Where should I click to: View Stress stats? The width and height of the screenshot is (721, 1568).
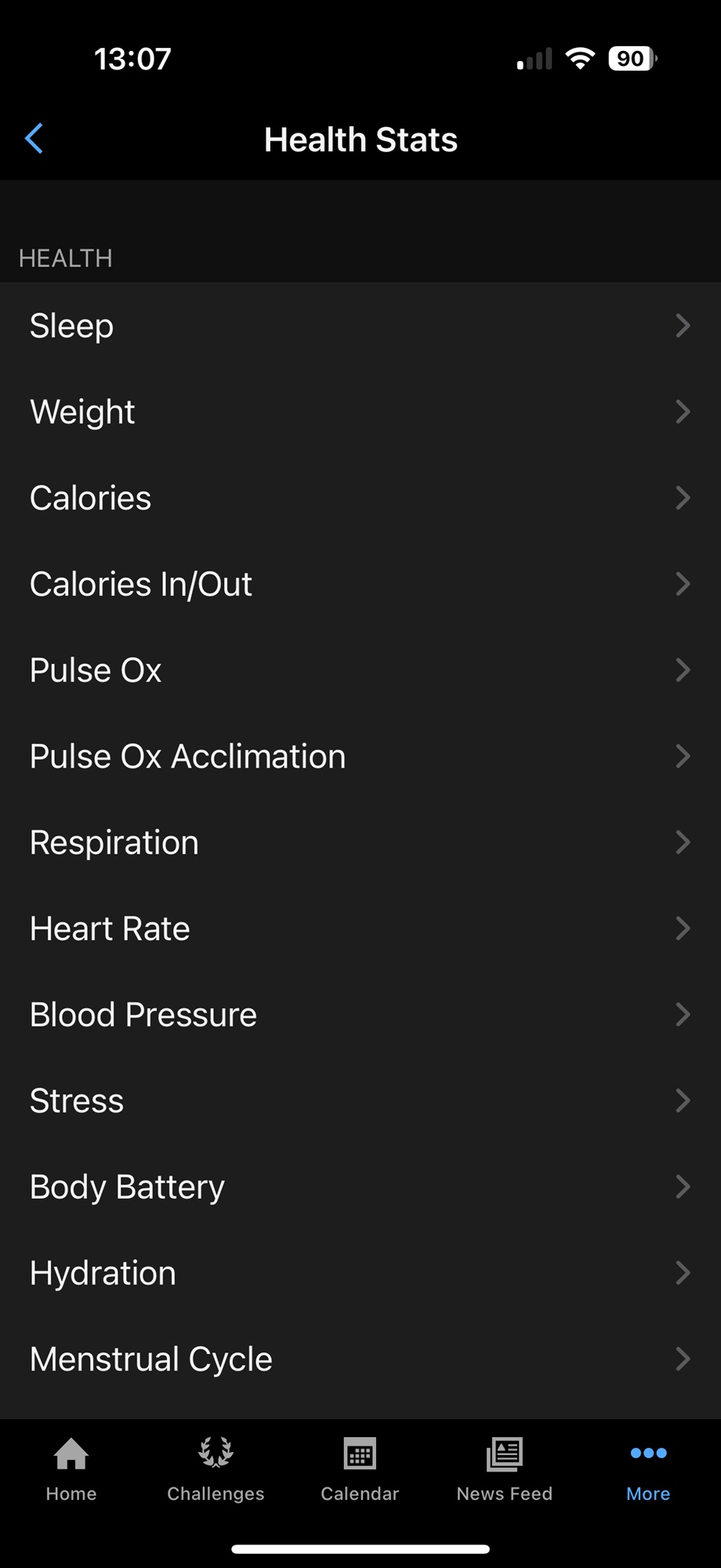[x=360, y=1101]
